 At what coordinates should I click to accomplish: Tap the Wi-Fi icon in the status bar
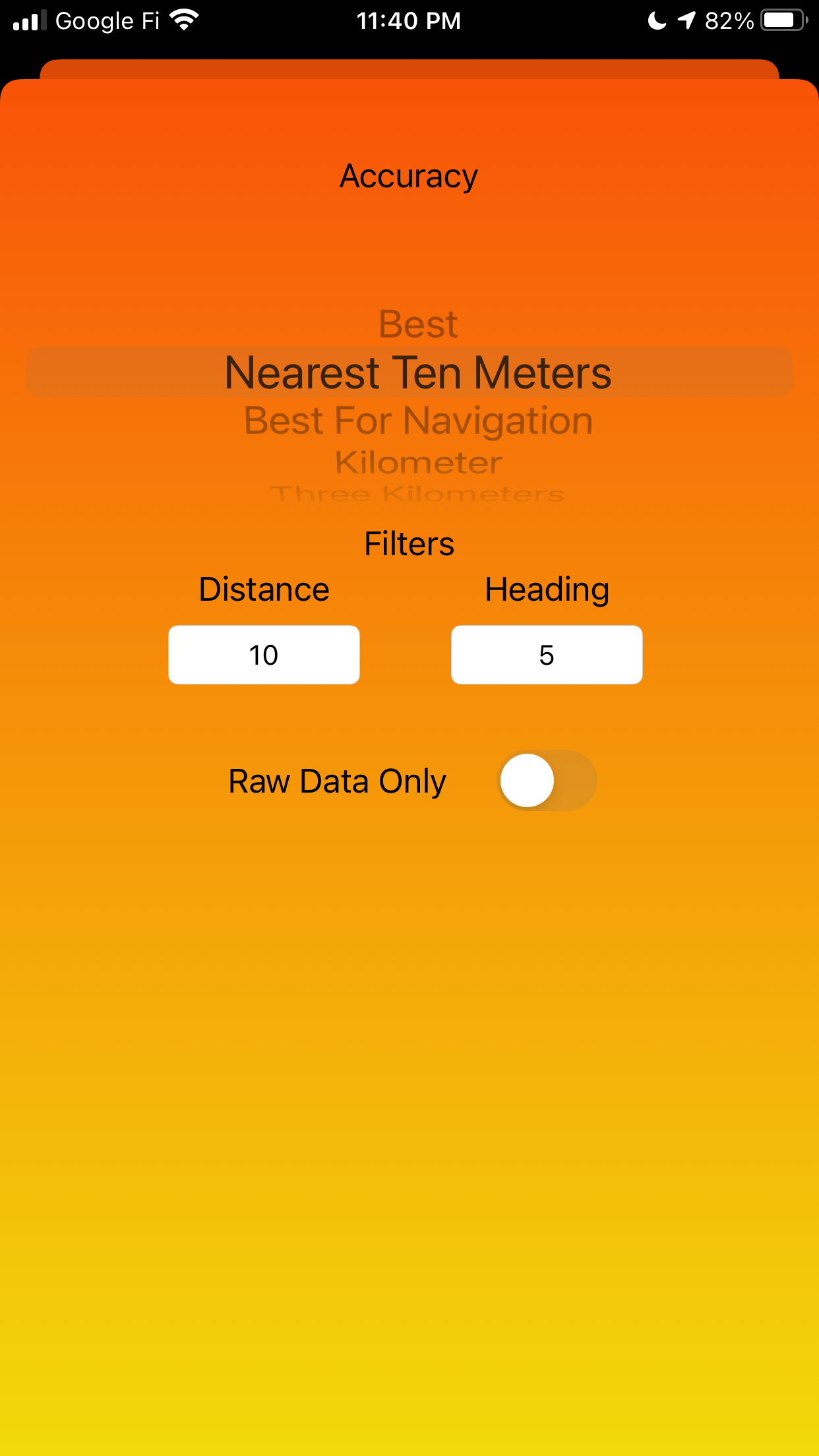coord(183,20)
